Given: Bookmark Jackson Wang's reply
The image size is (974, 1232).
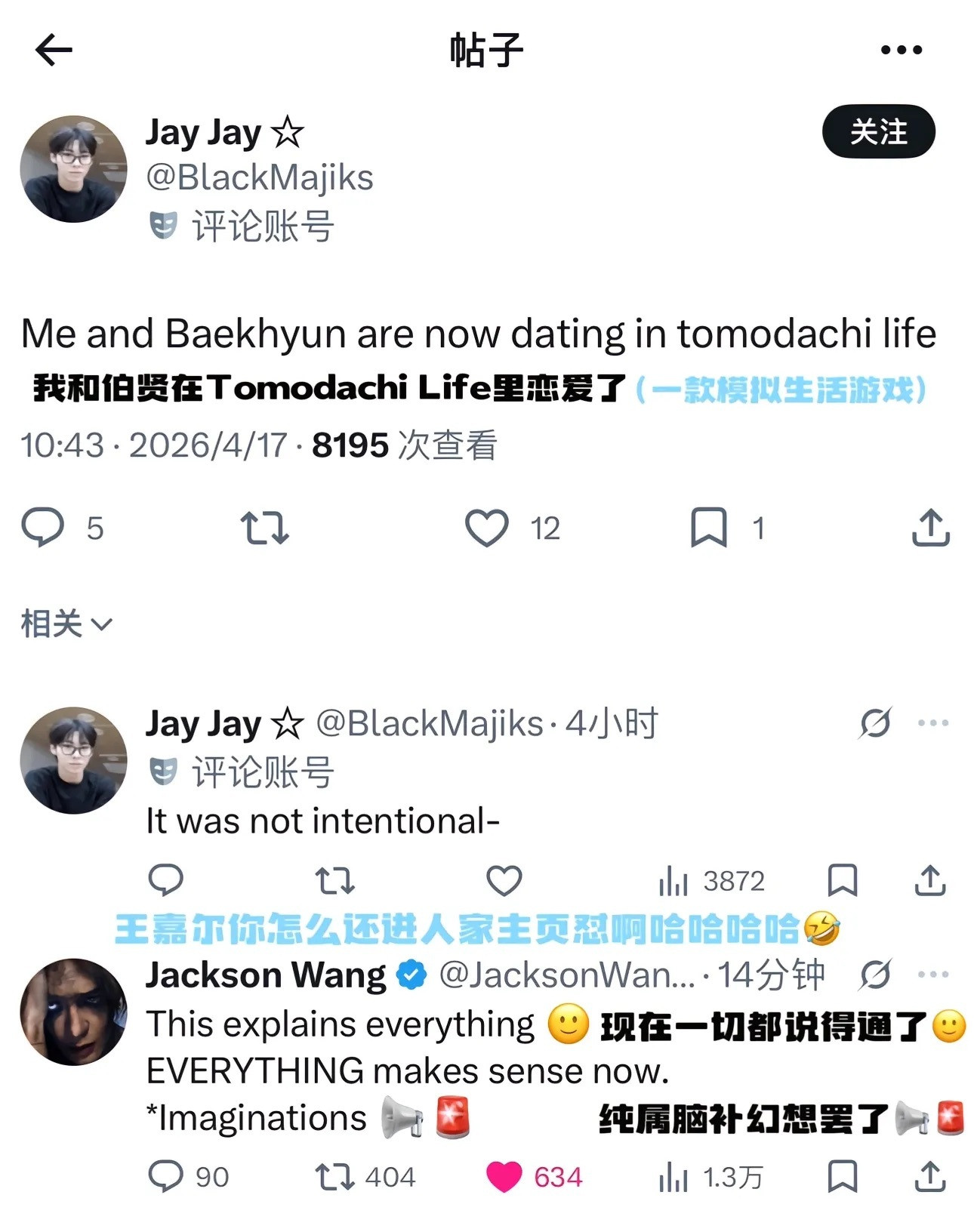Looking at the screenshot, I should (843, 1175).
